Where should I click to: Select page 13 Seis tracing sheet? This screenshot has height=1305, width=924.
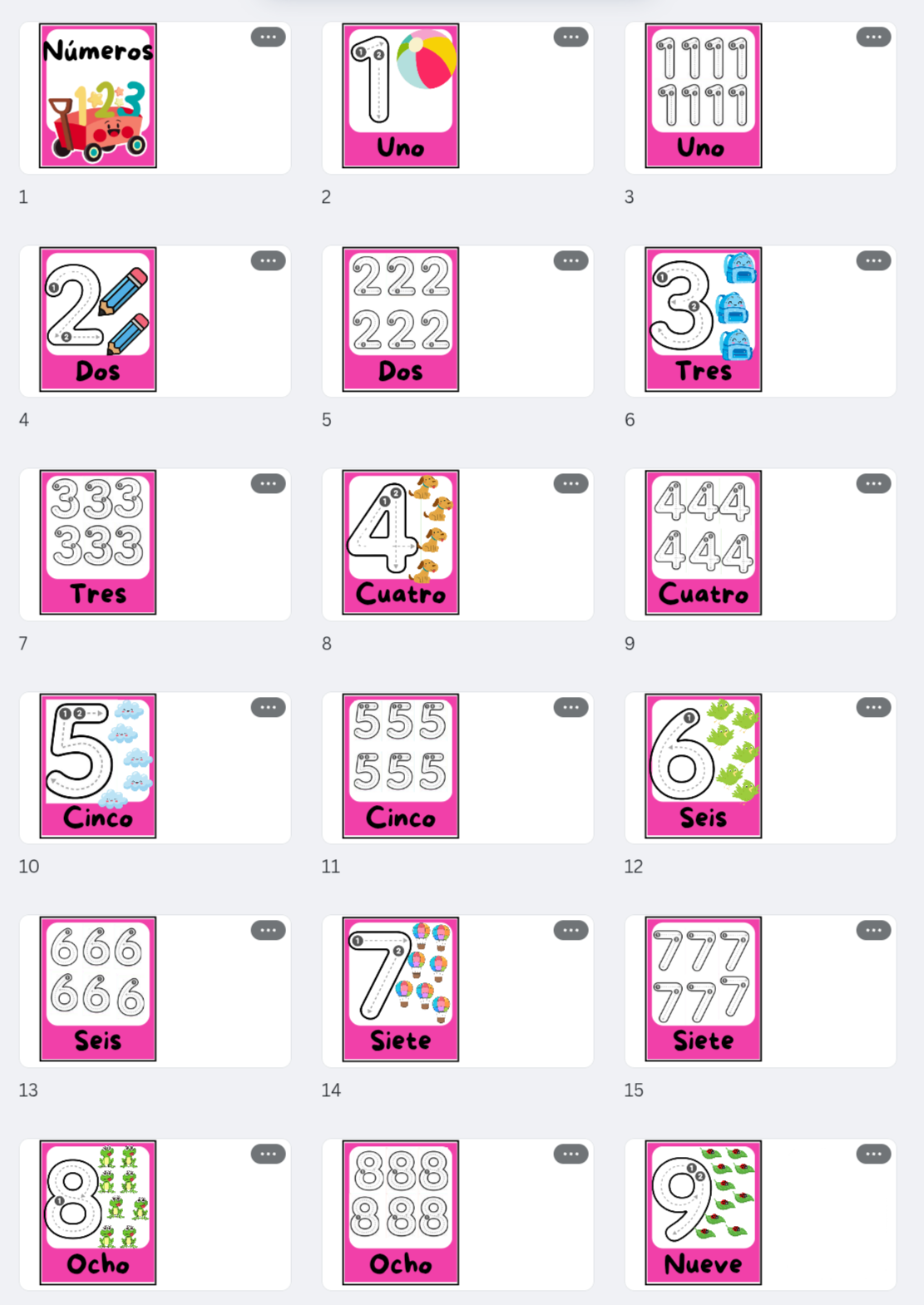point(98,989)
